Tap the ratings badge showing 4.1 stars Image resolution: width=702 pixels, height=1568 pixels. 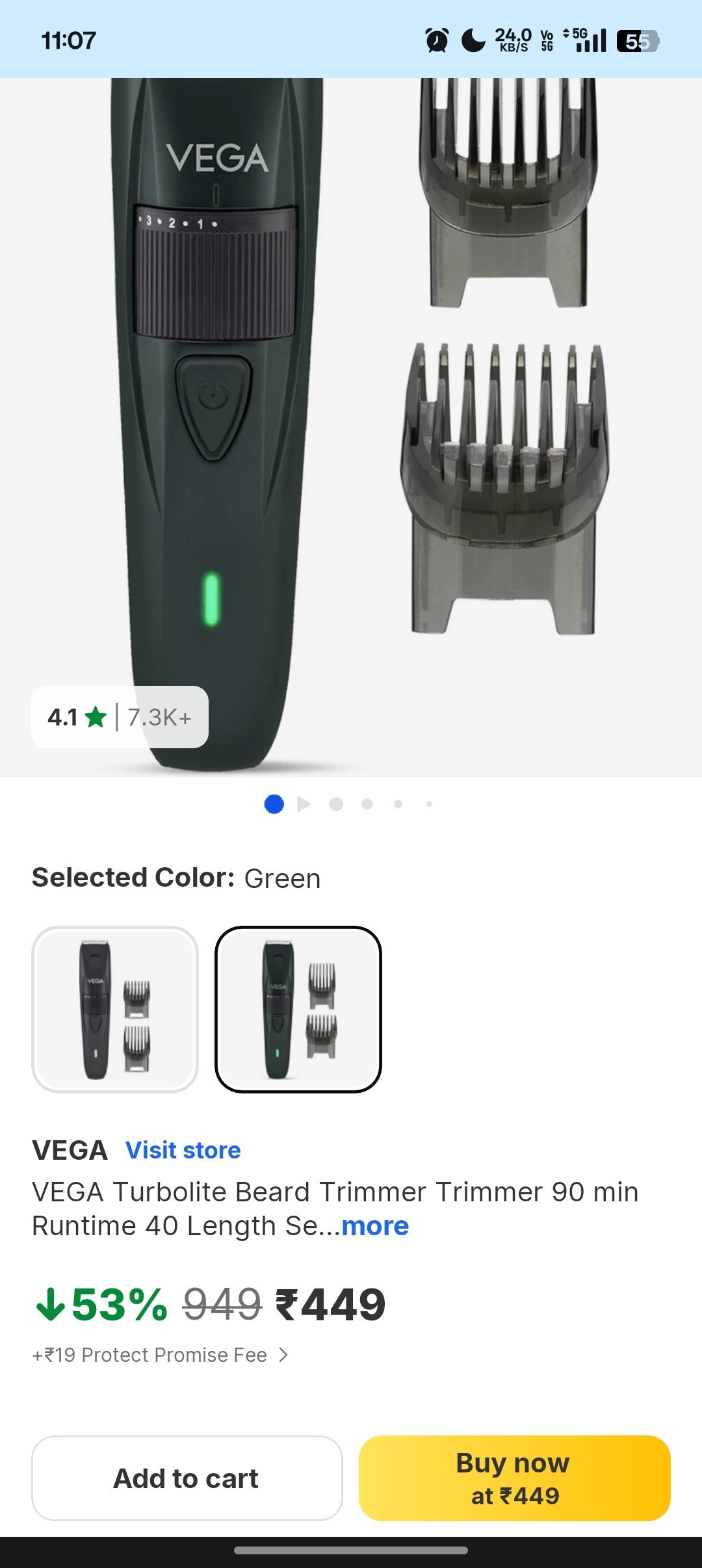pos(119,717)
